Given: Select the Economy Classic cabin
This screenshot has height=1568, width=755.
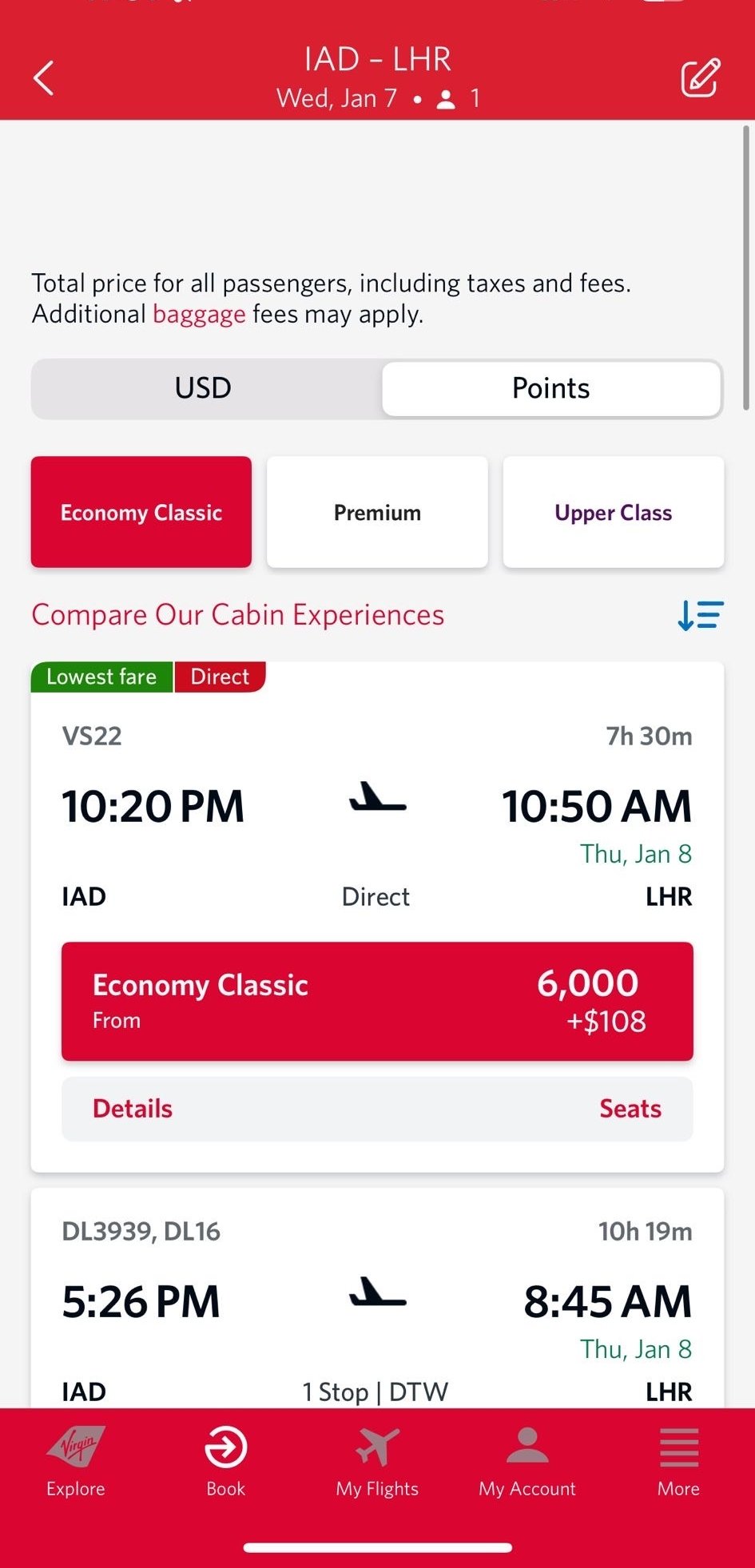Looking at the screenshot, I should pos(141,512).
